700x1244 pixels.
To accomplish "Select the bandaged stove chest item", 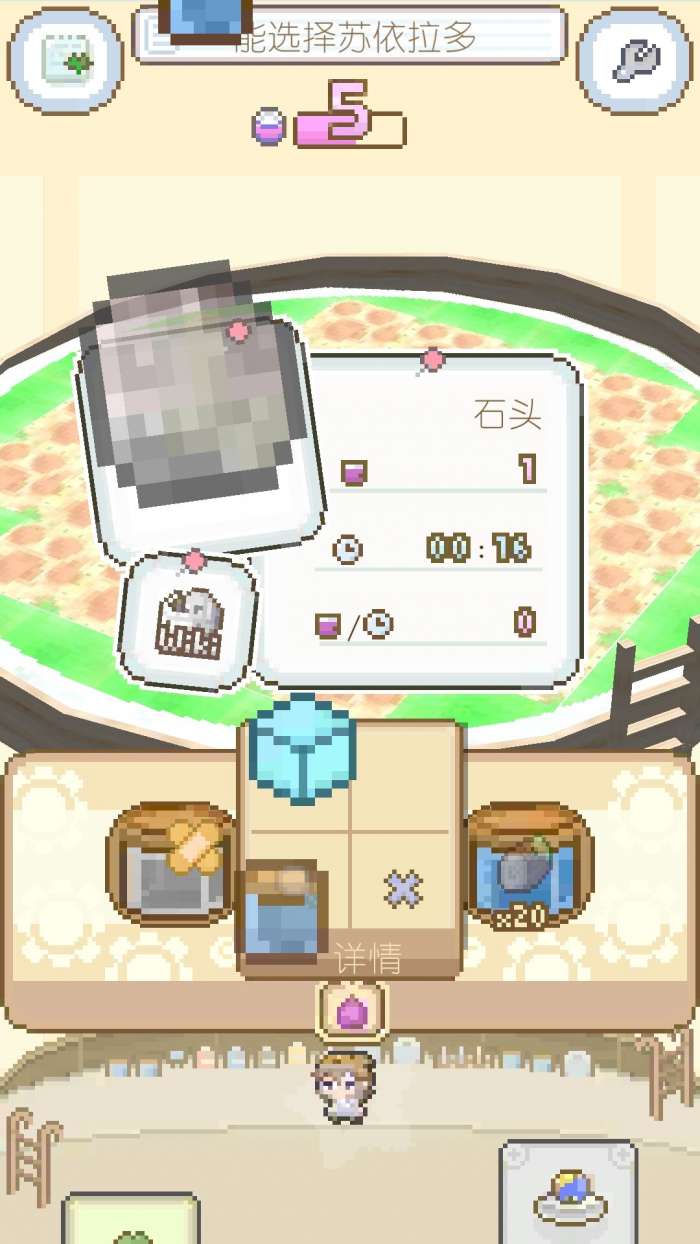I will [x=174, y=862].
